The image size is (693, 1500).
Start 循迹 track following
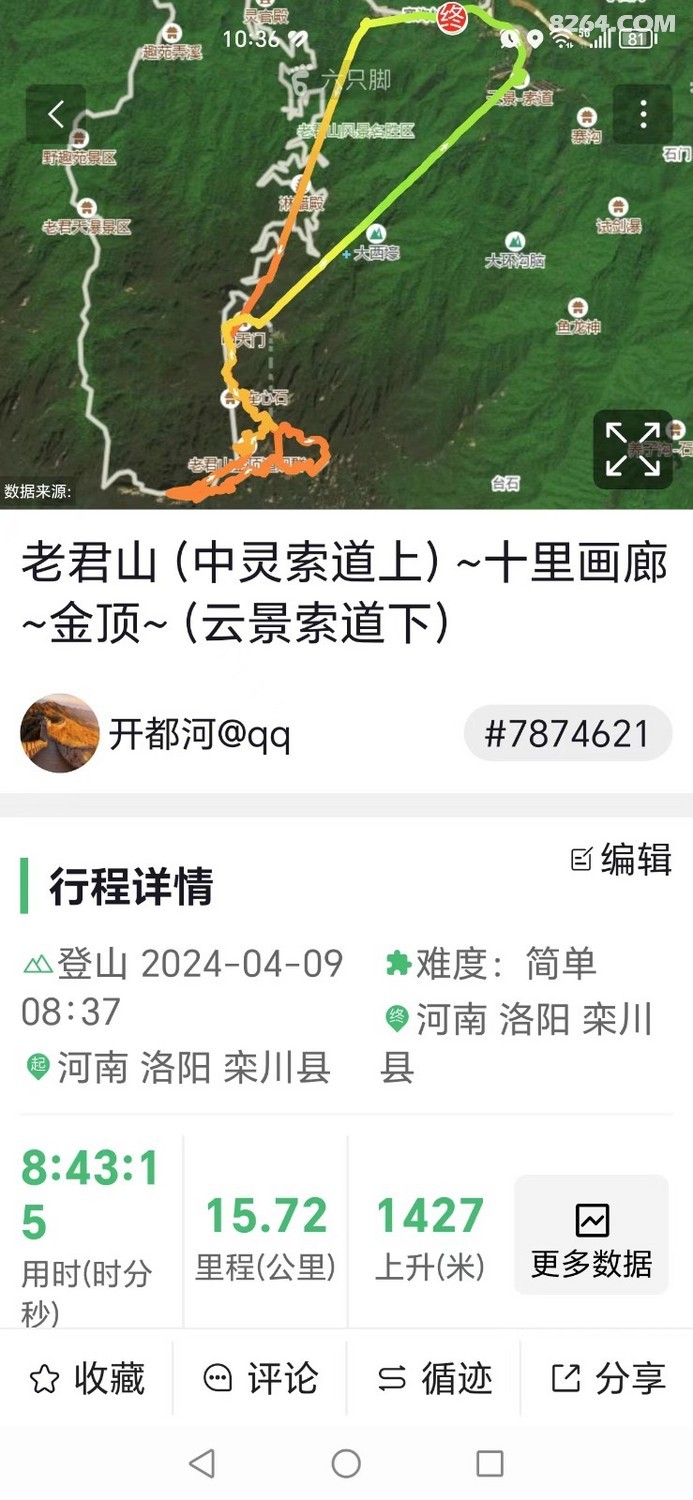click(x=435, y=1379)
